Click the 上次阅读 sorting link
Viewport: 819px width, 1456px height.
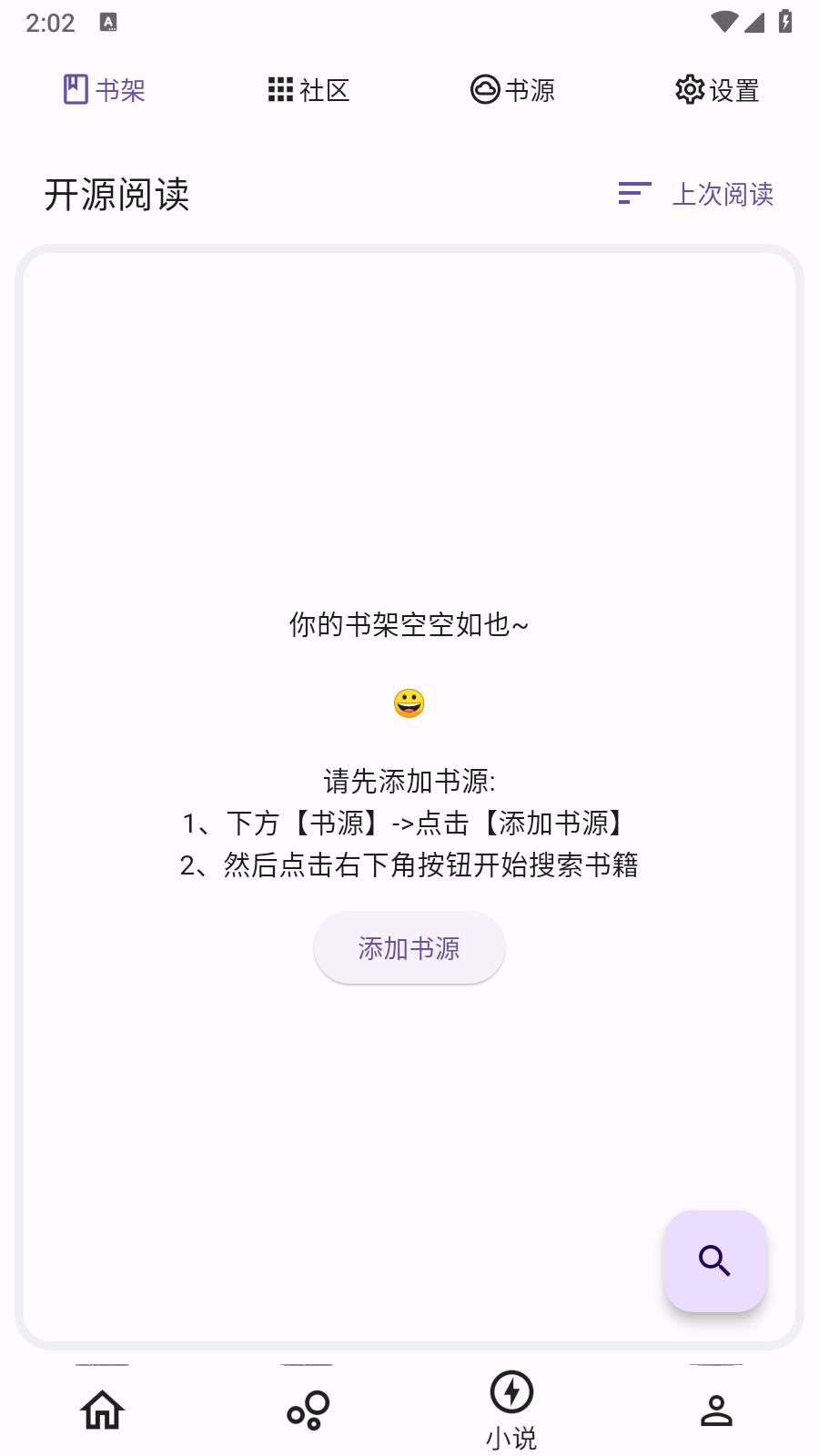(x=723, y=194)
